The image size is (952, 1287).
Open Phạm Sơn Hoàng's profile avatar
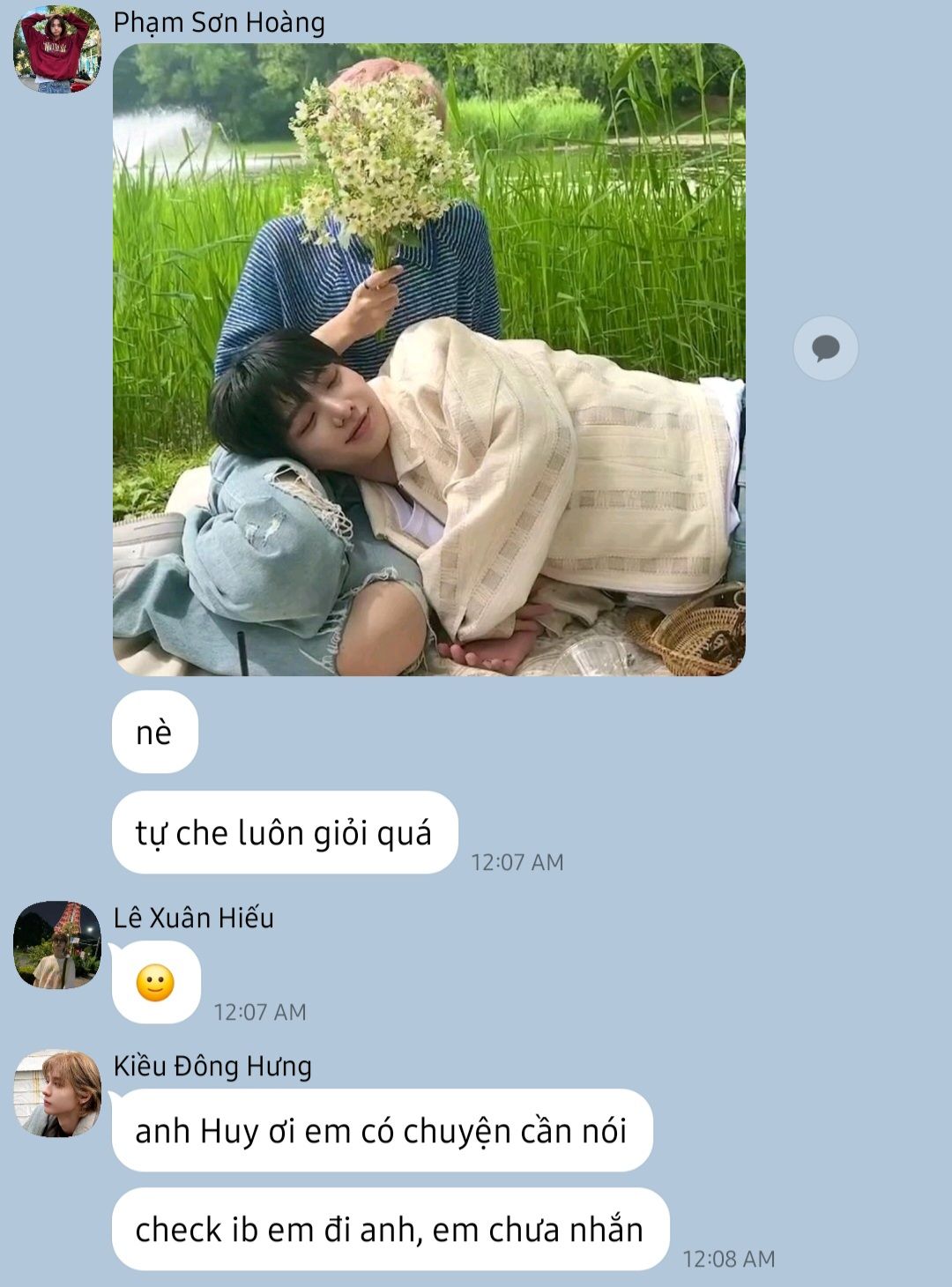click(57, 49)
